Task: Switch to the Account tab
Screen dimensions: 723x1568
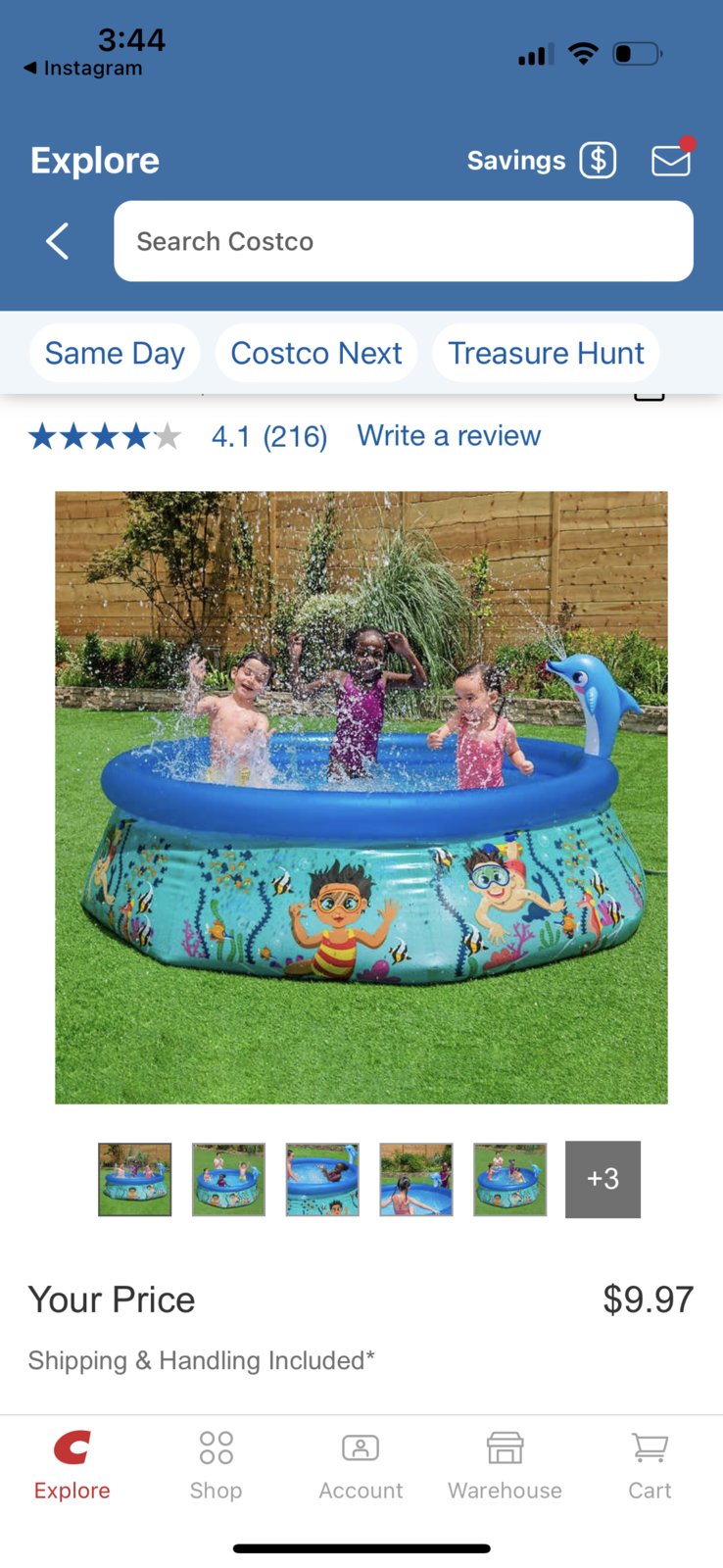Action: click(x=361, y=1465)
